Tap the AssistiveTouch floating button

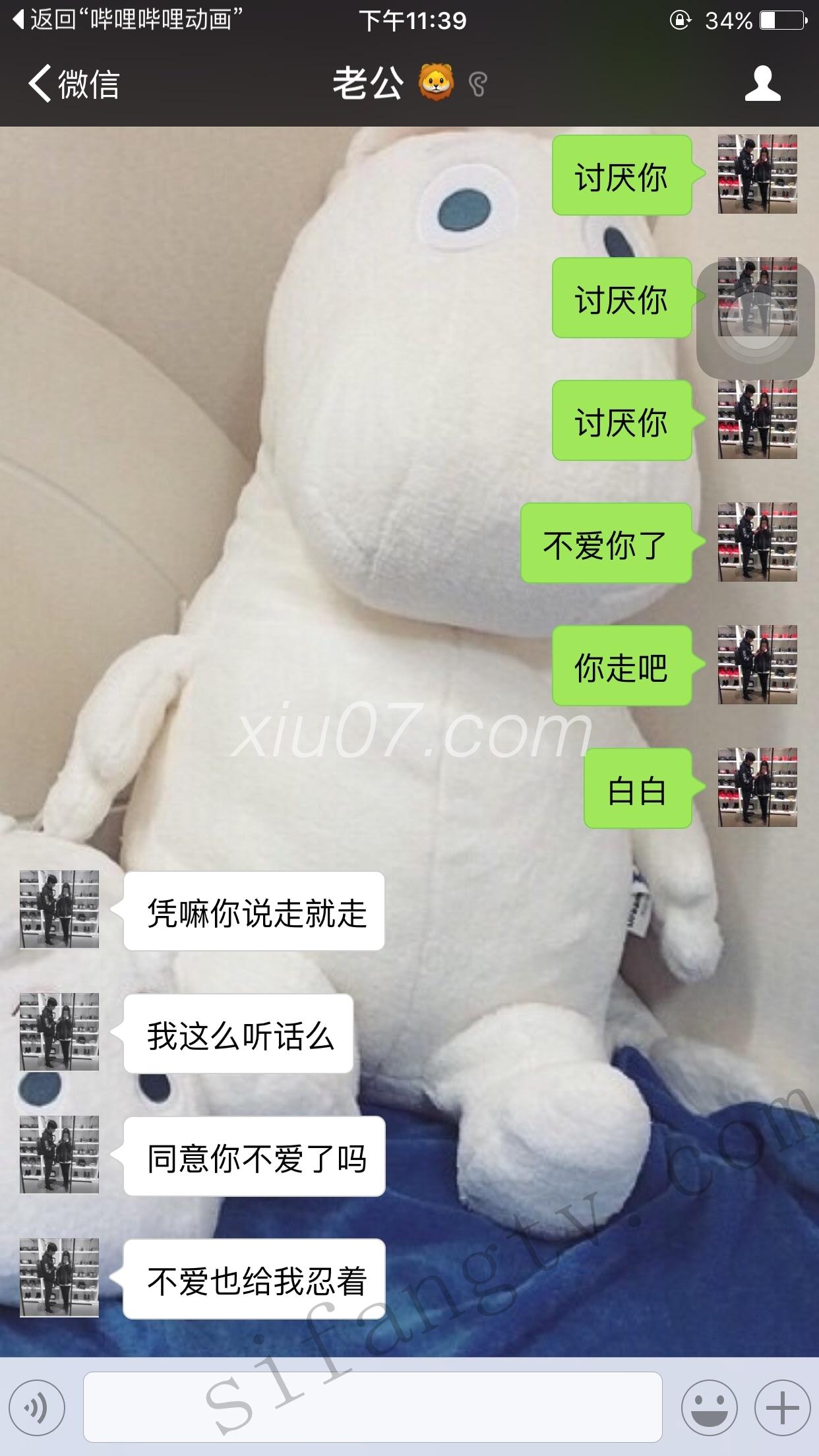[756, 321]
